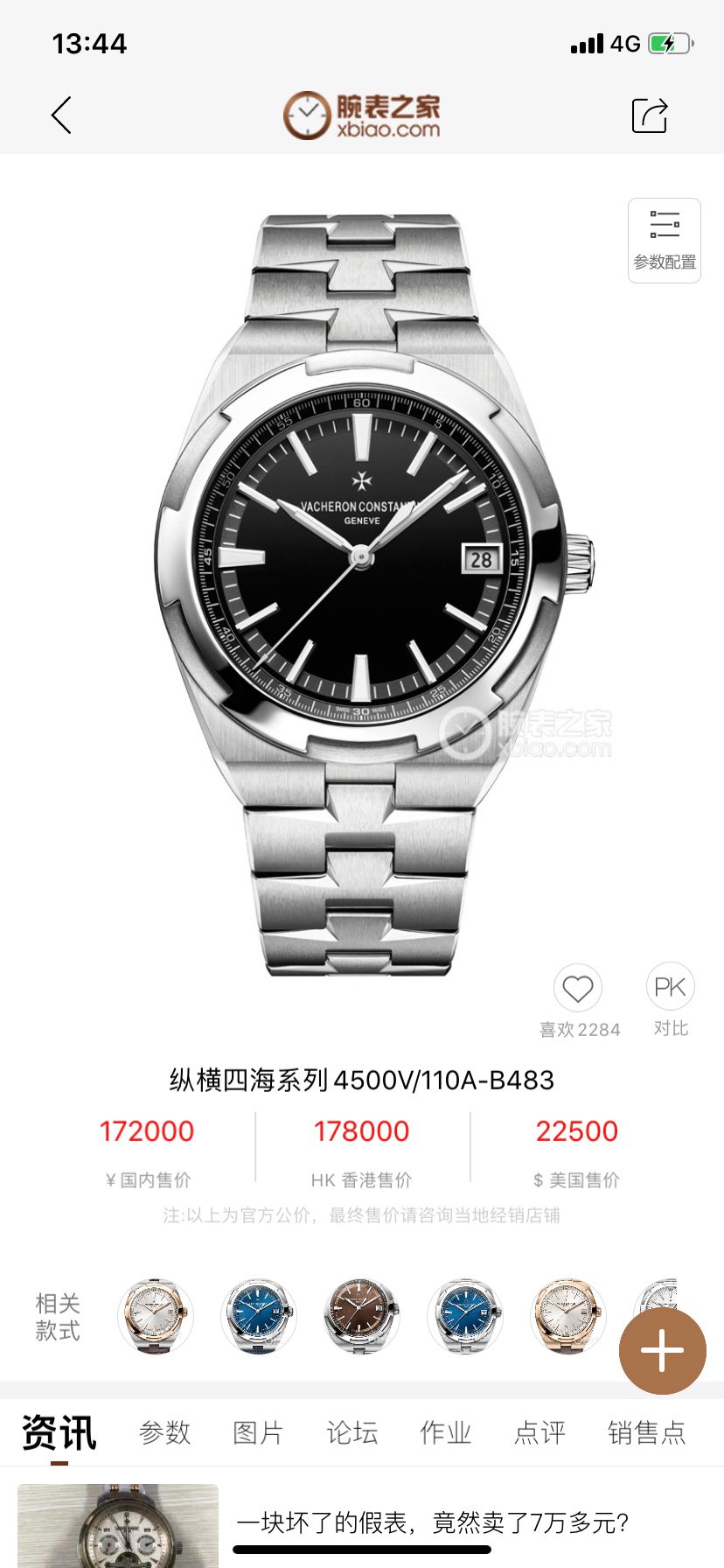
Task: Switch to the 图片 tab
Action: [x=258, y=1432]
